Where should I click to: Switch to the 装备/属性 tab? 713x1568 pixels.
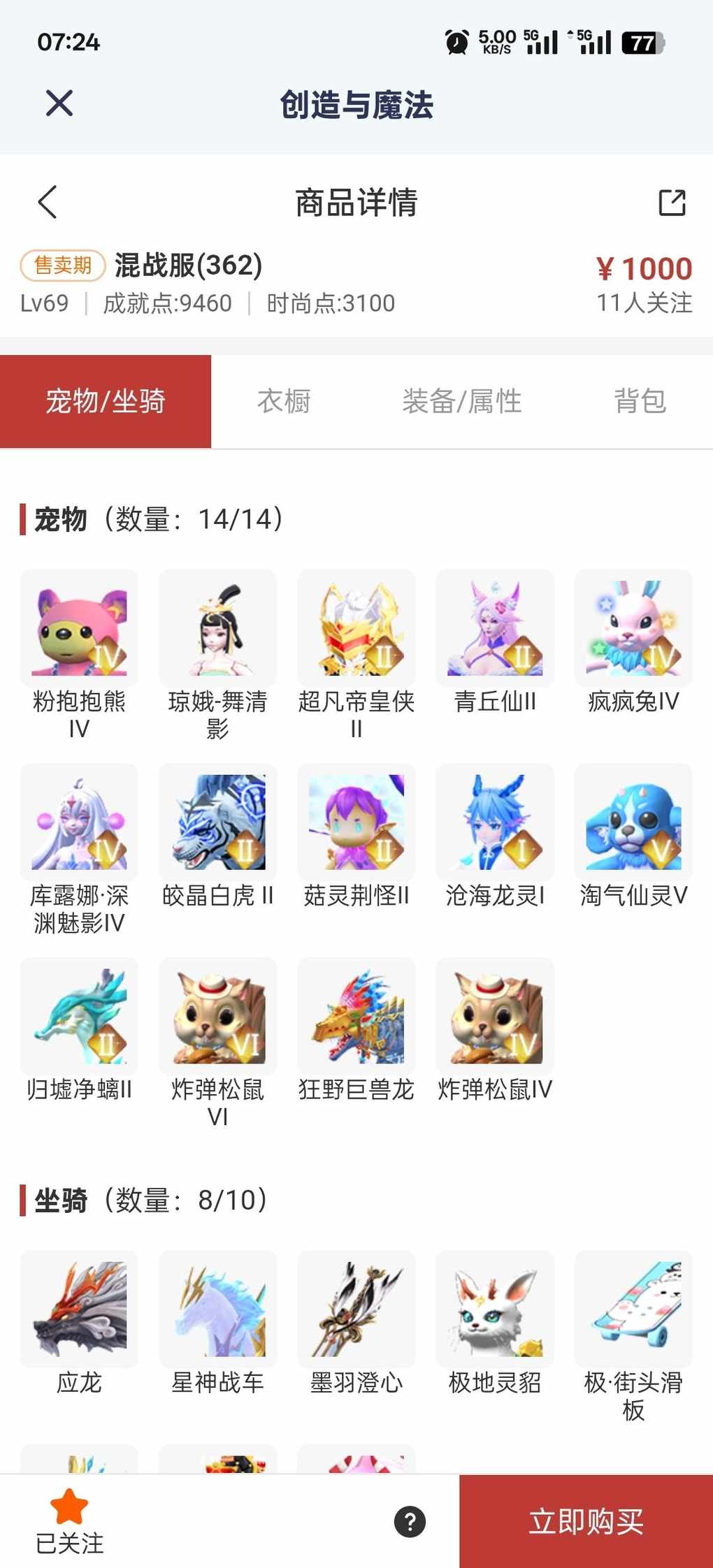[461, 402]
